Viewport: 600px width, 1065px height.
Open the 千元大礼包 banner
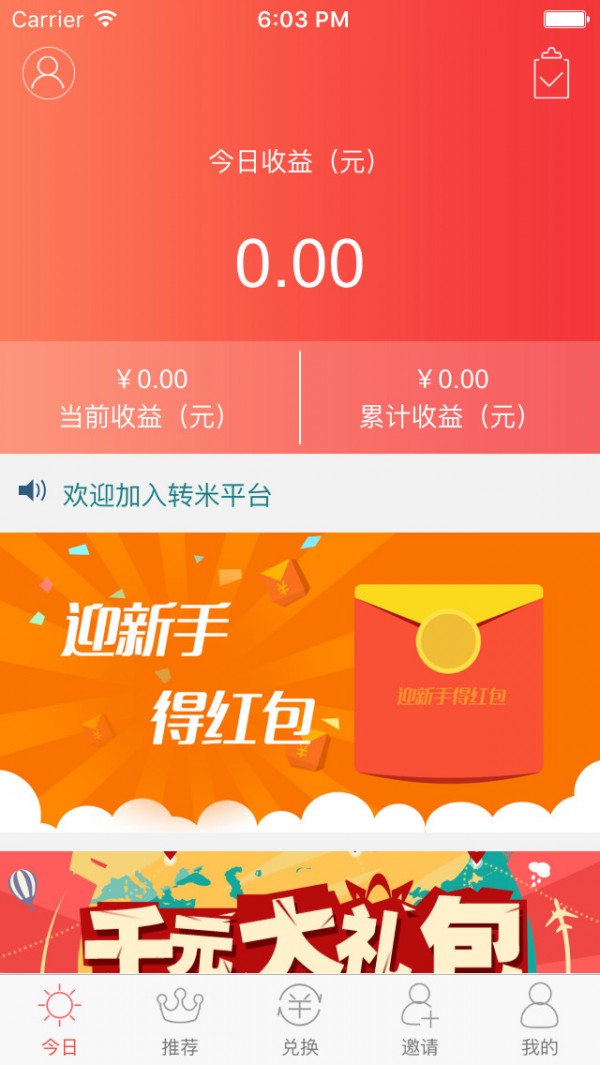[x=300, y=912]
